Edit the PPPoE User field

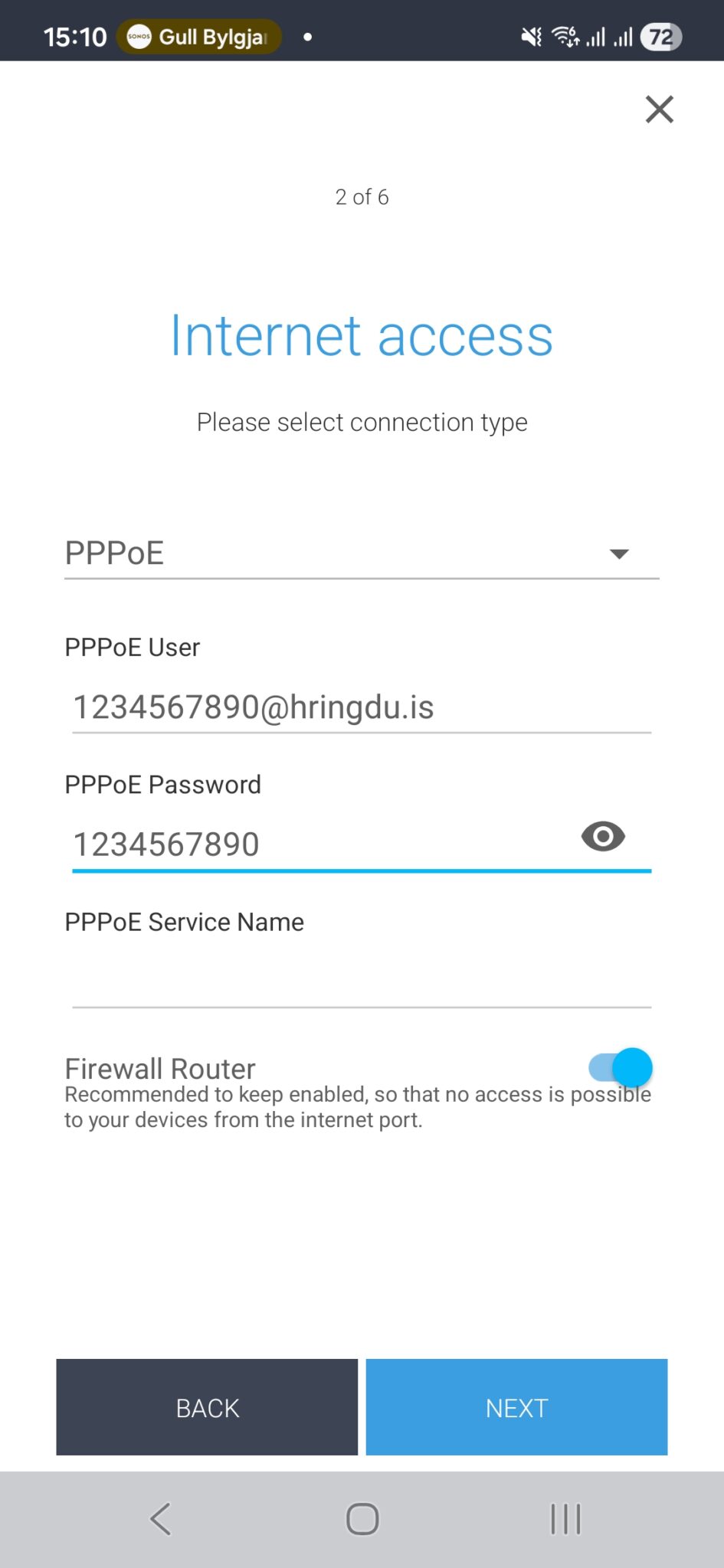[360, 707]
